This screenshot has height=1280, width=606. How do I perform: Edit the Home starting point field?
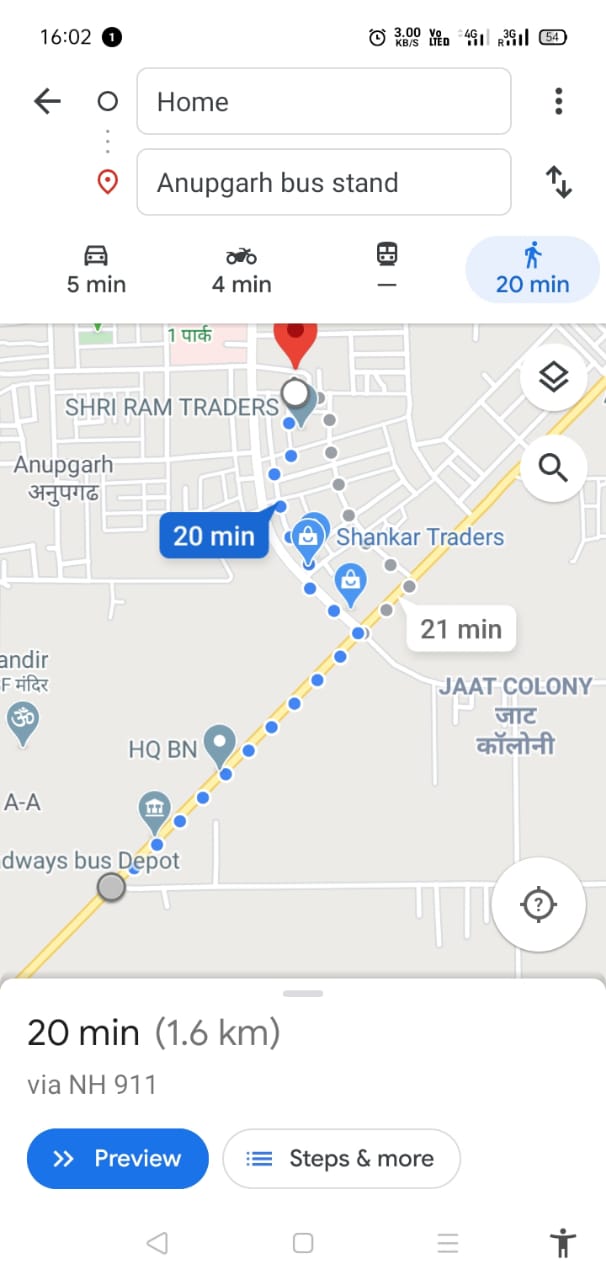coord(323,101)
